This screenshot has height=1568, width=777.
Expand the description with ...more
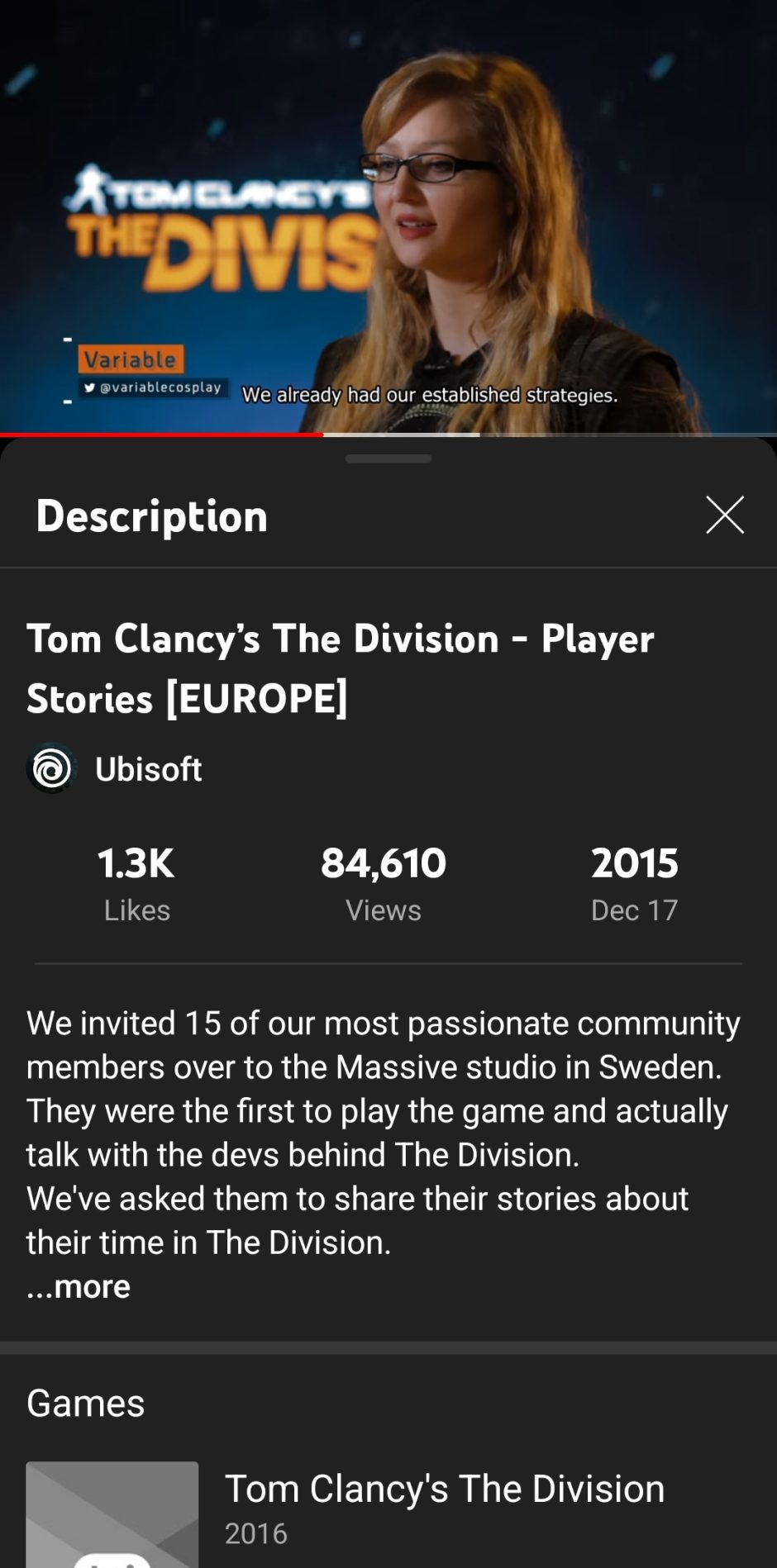(x=79, y=1287)
